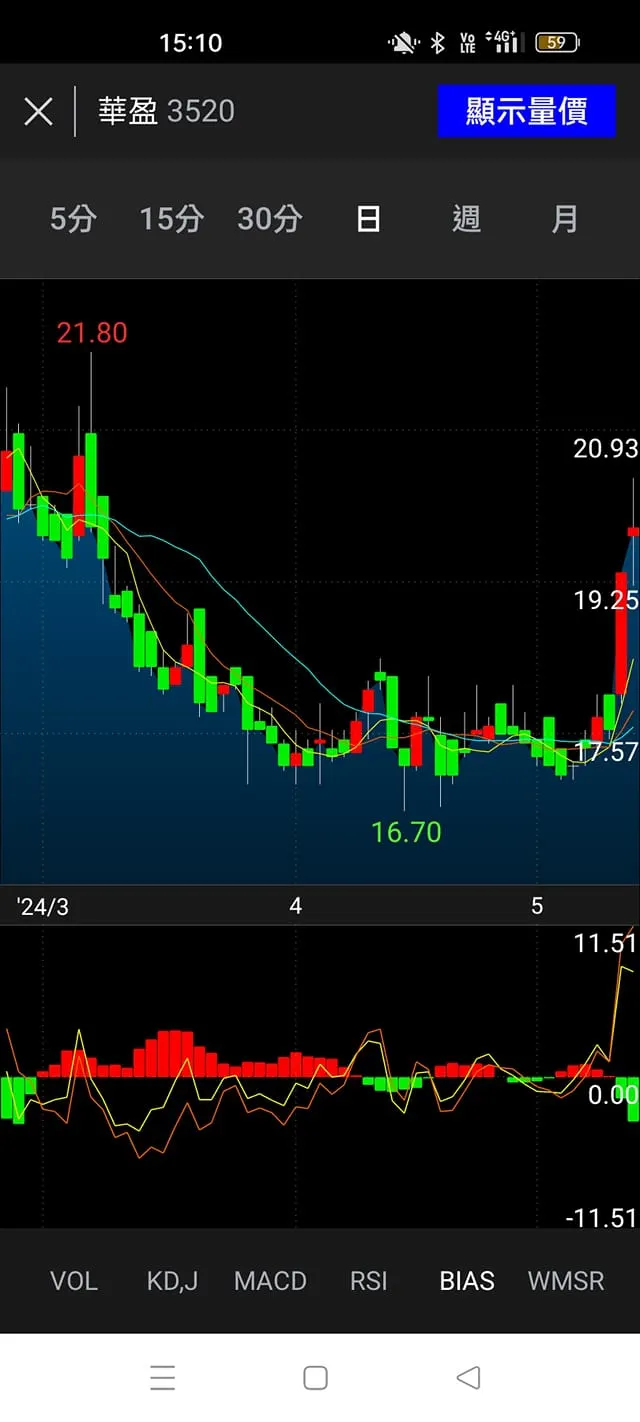
Task: Select the 15分 chart interval
Action: pyautogui.click(x=171, y=218)
